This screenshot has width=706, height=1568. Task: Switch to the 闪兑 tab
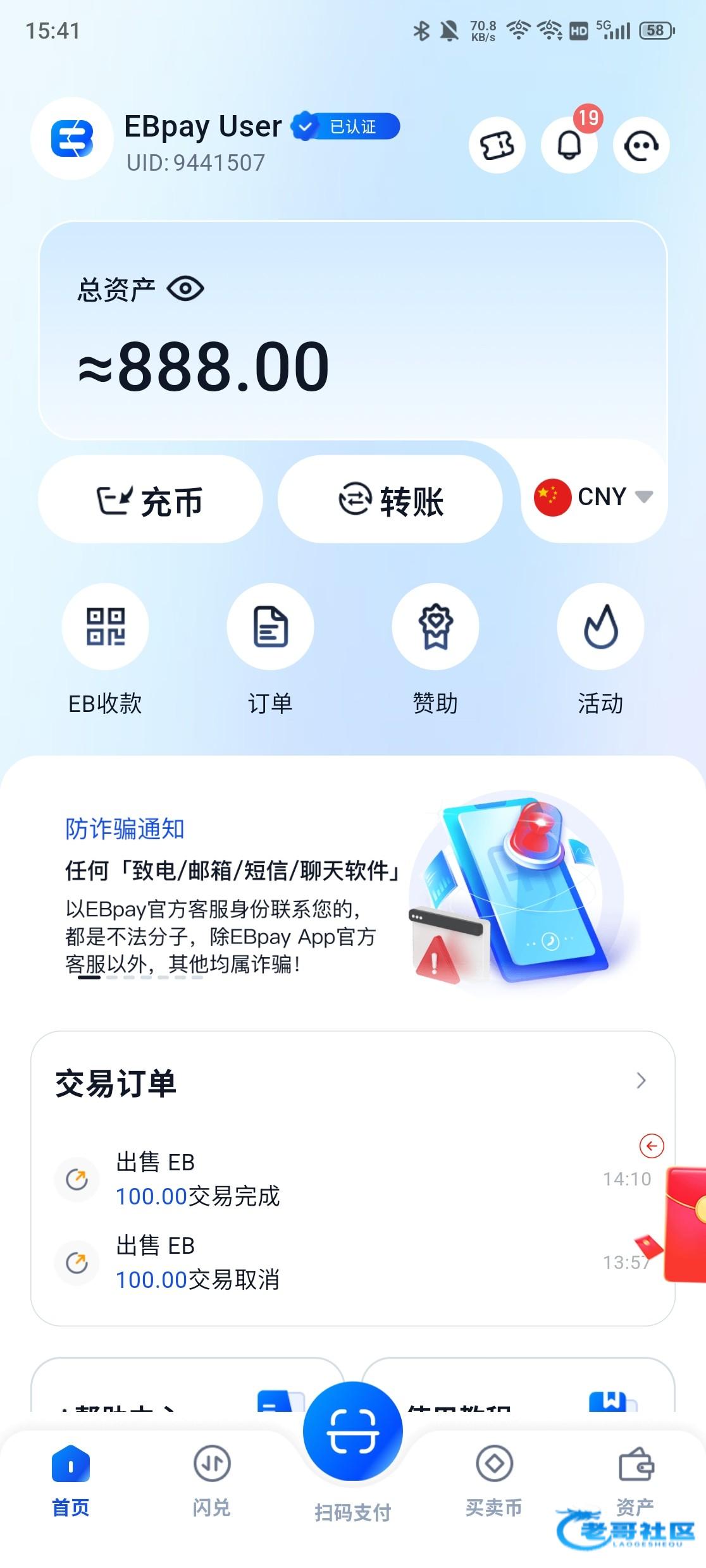tap(211, 1481)
